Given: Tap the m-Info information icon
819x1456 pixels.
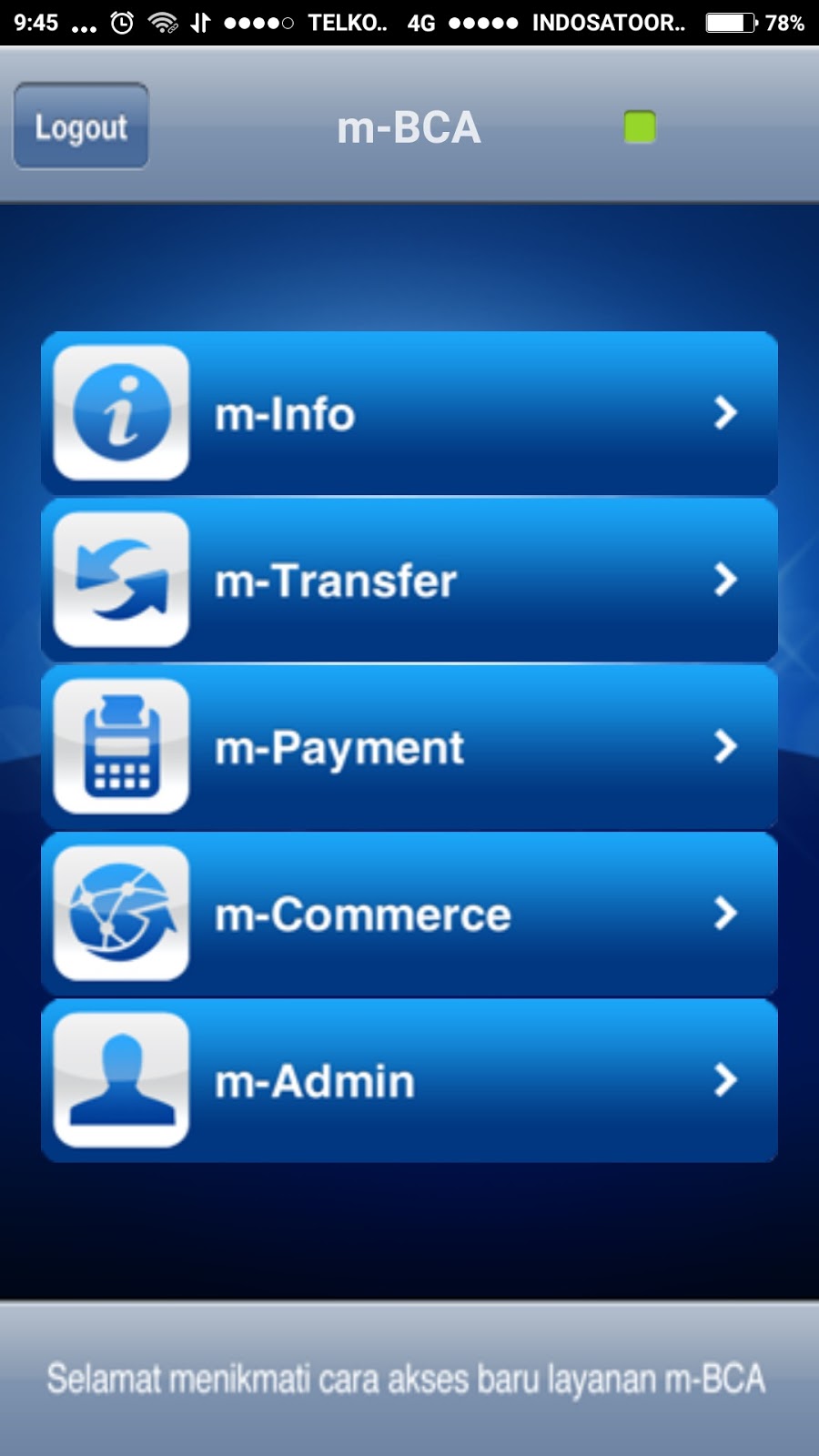Looking at the screenshot, I should pyautogui.click(x=119, y=412).
